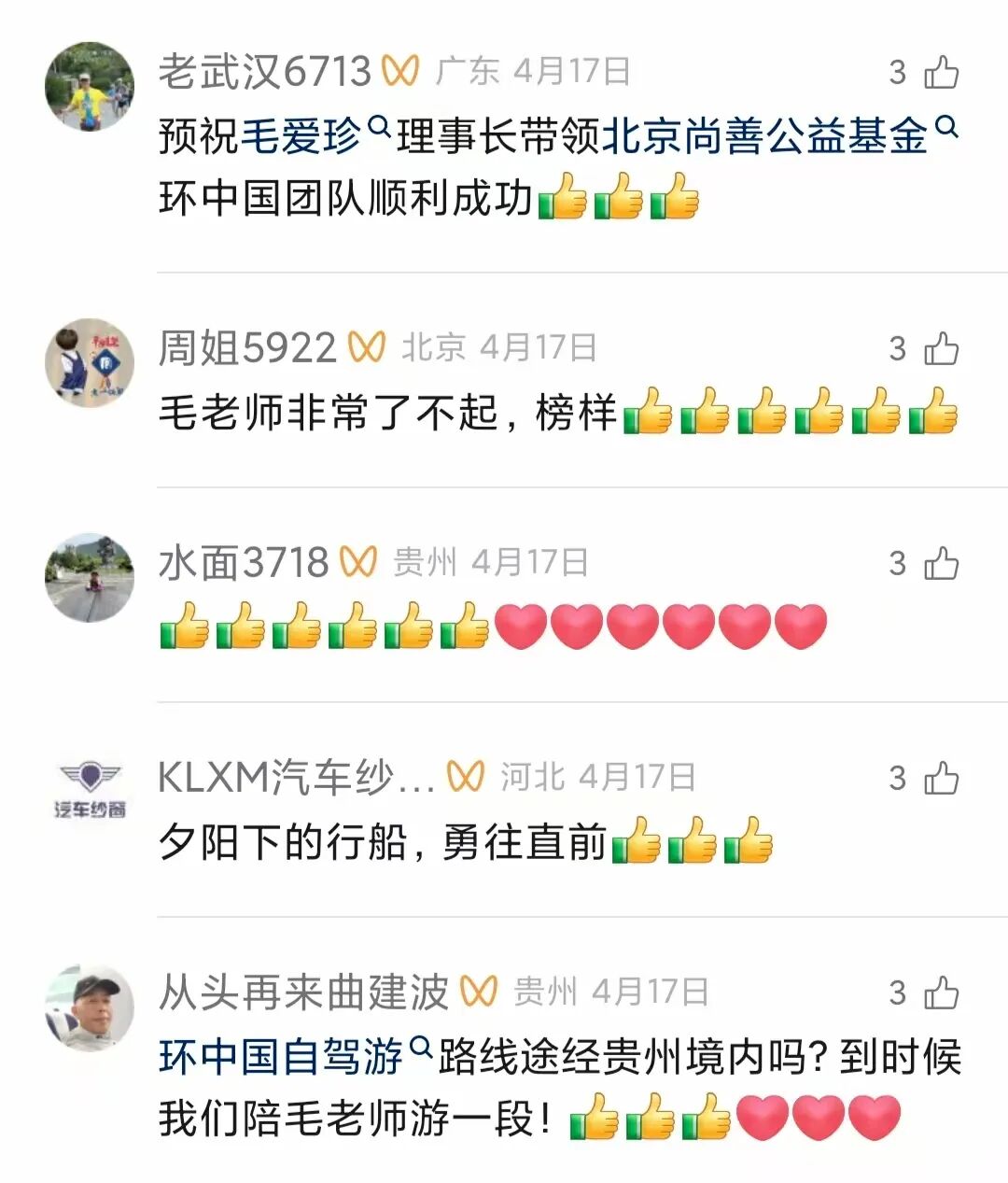Like 周姐5922's comment

coord(941,349)
